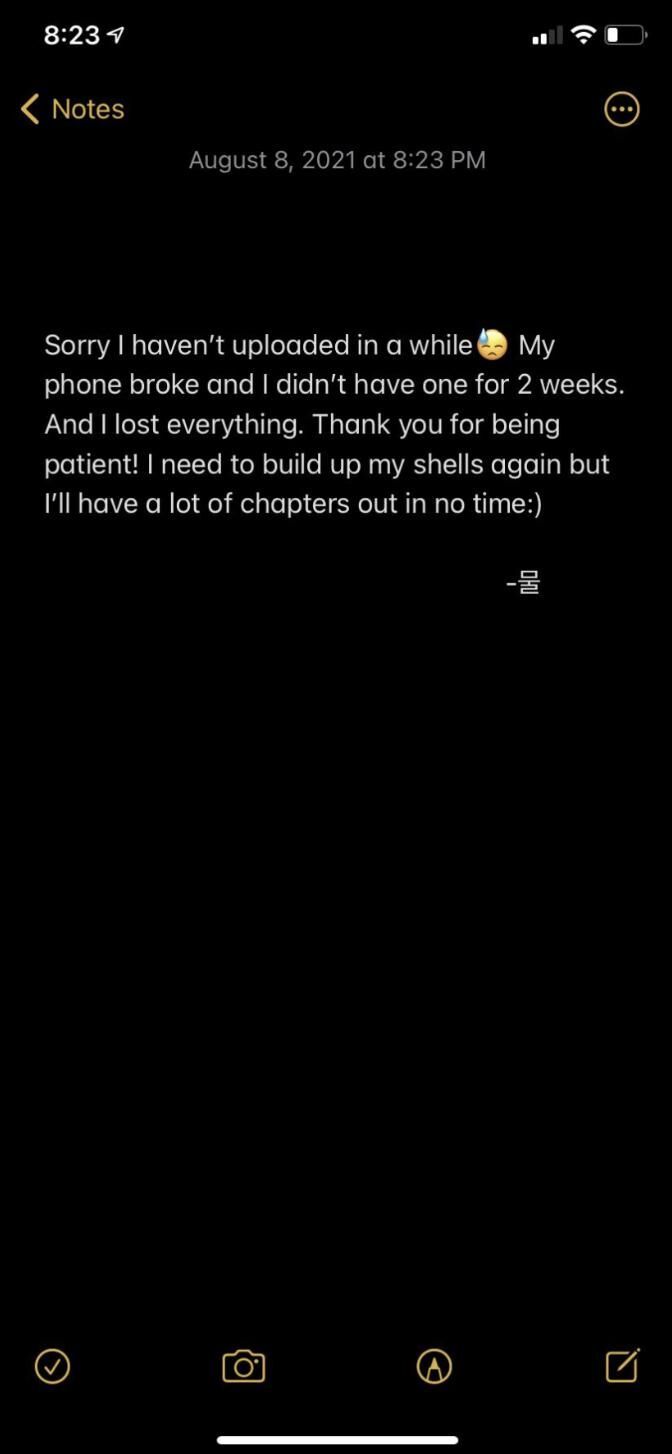The image size is (672, 1454).
Task: Add a checklist to the note
Action: (52, 1365)
